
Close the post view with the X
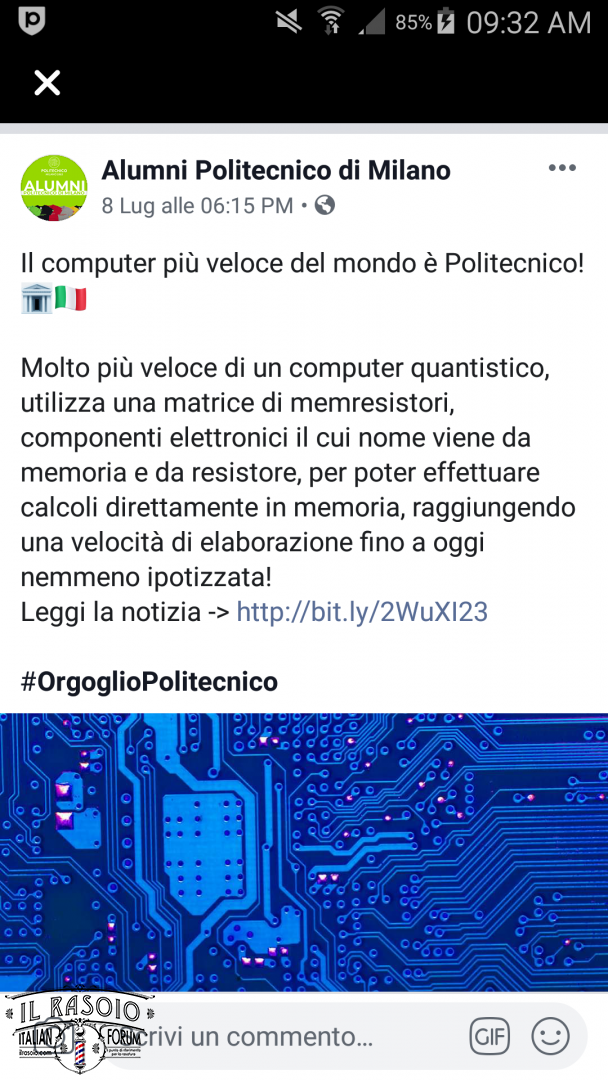pyautogui.click(x=48, y=83)
